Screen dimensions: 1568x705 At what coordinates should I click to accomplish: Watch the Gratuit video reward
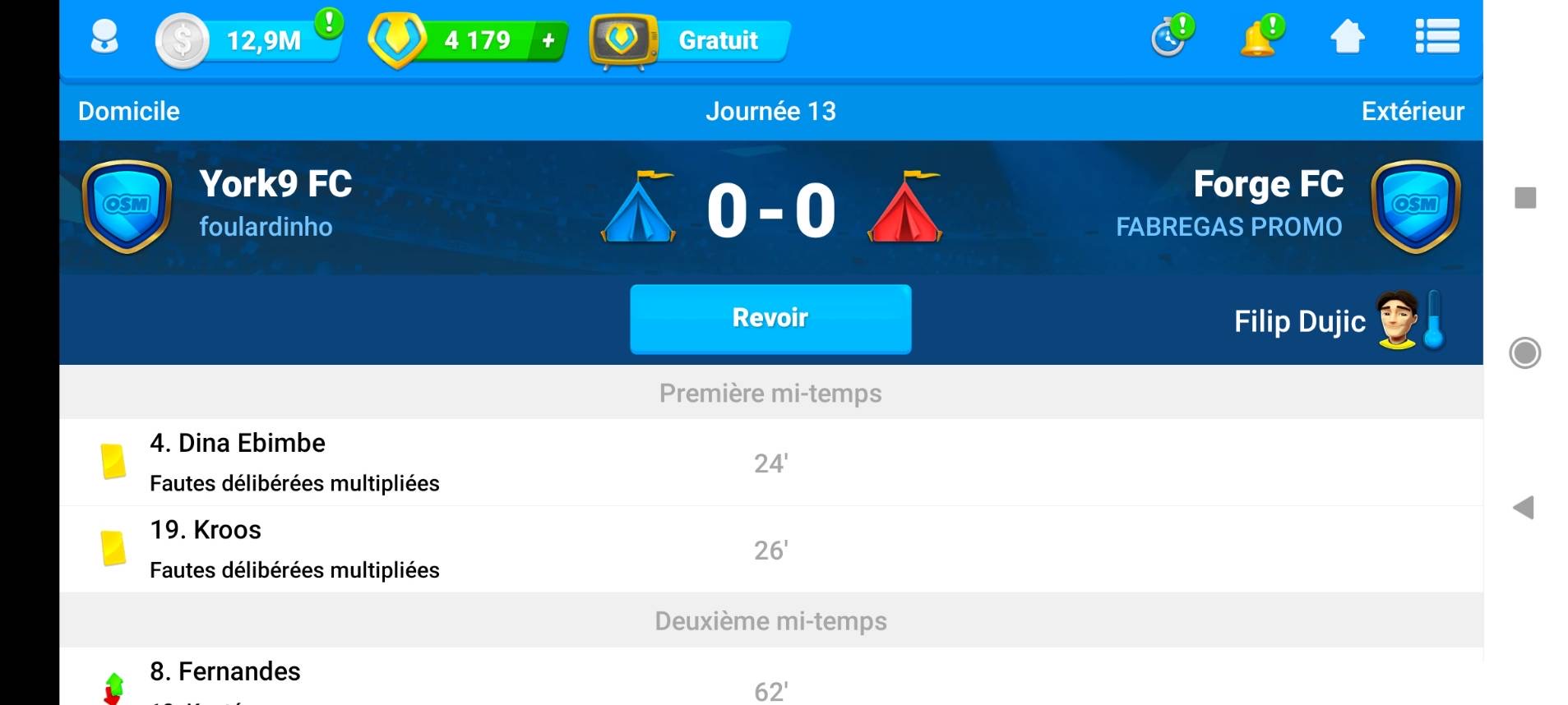[691, 39]
